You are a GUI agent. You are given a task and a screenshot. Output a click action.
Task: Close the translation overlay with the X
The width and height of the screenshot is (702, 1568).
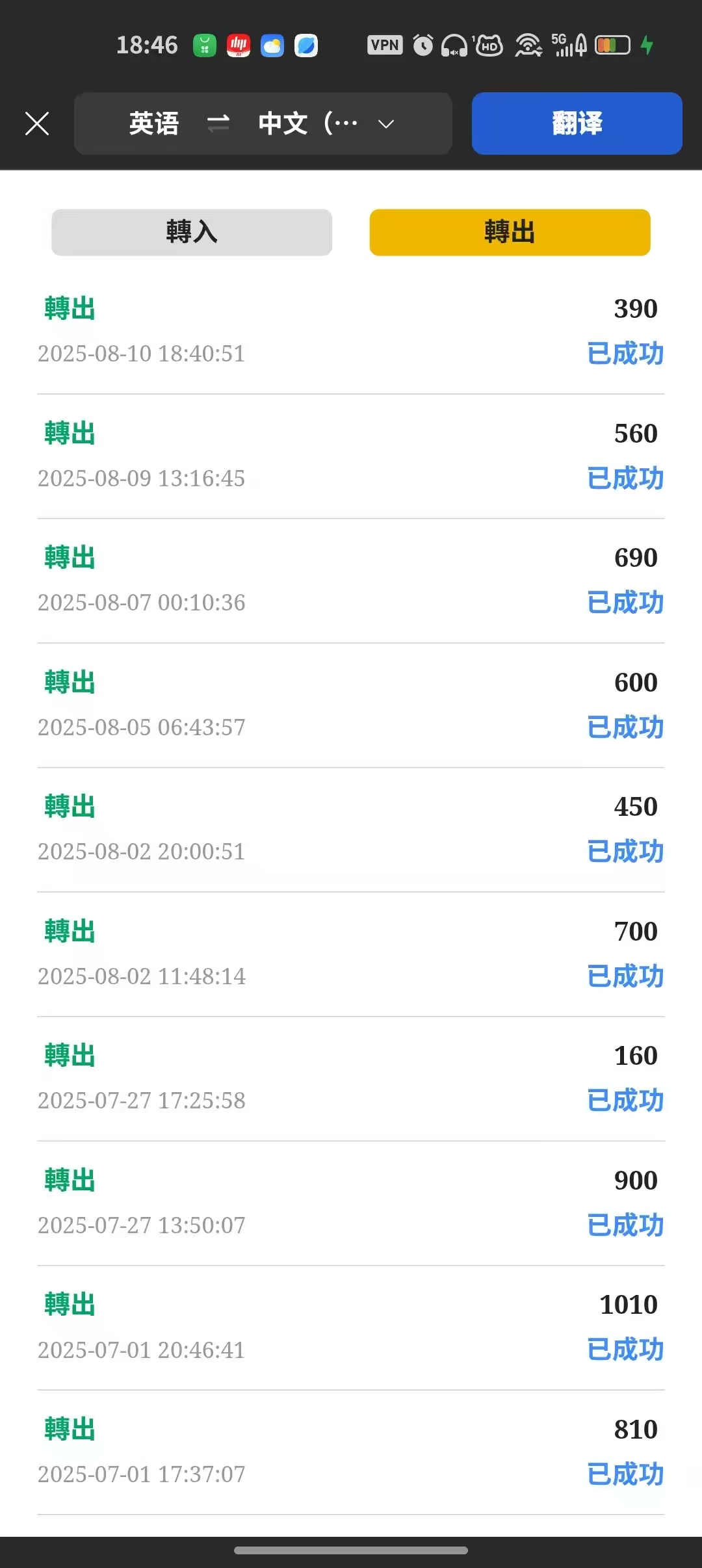(x=37, y=123)
